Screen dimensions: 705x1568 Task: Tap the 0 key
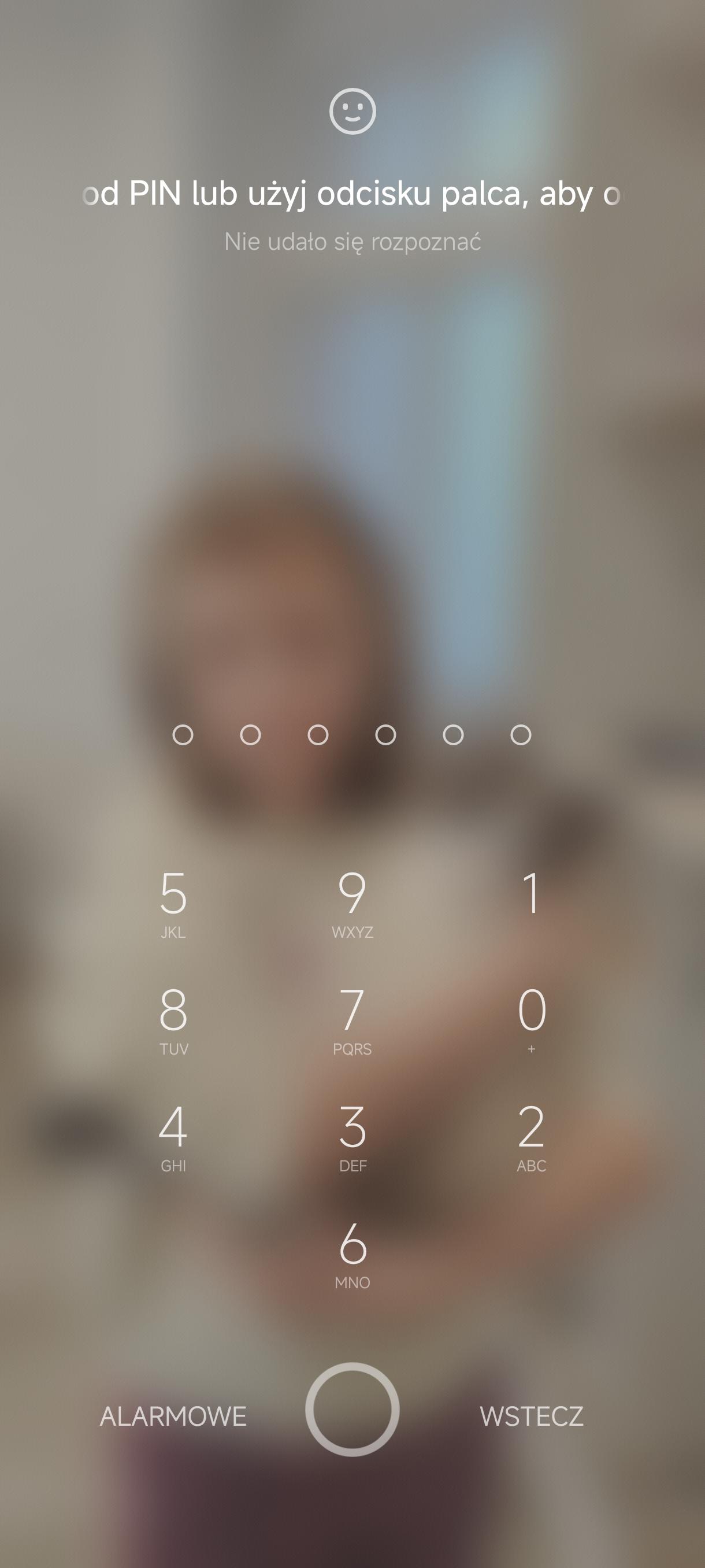[x=531, y=1019]
